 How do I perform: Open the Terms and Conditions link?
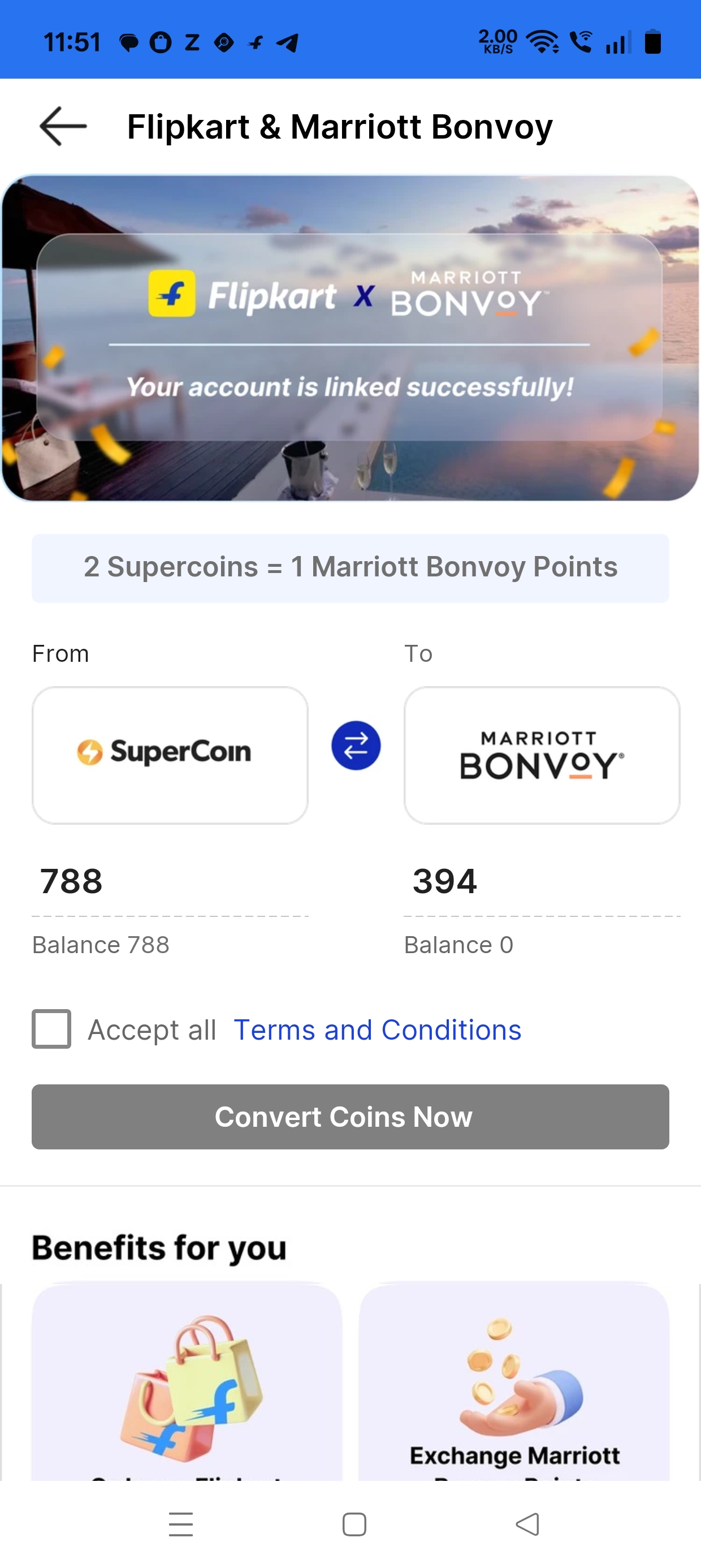tap(377, 1030)
